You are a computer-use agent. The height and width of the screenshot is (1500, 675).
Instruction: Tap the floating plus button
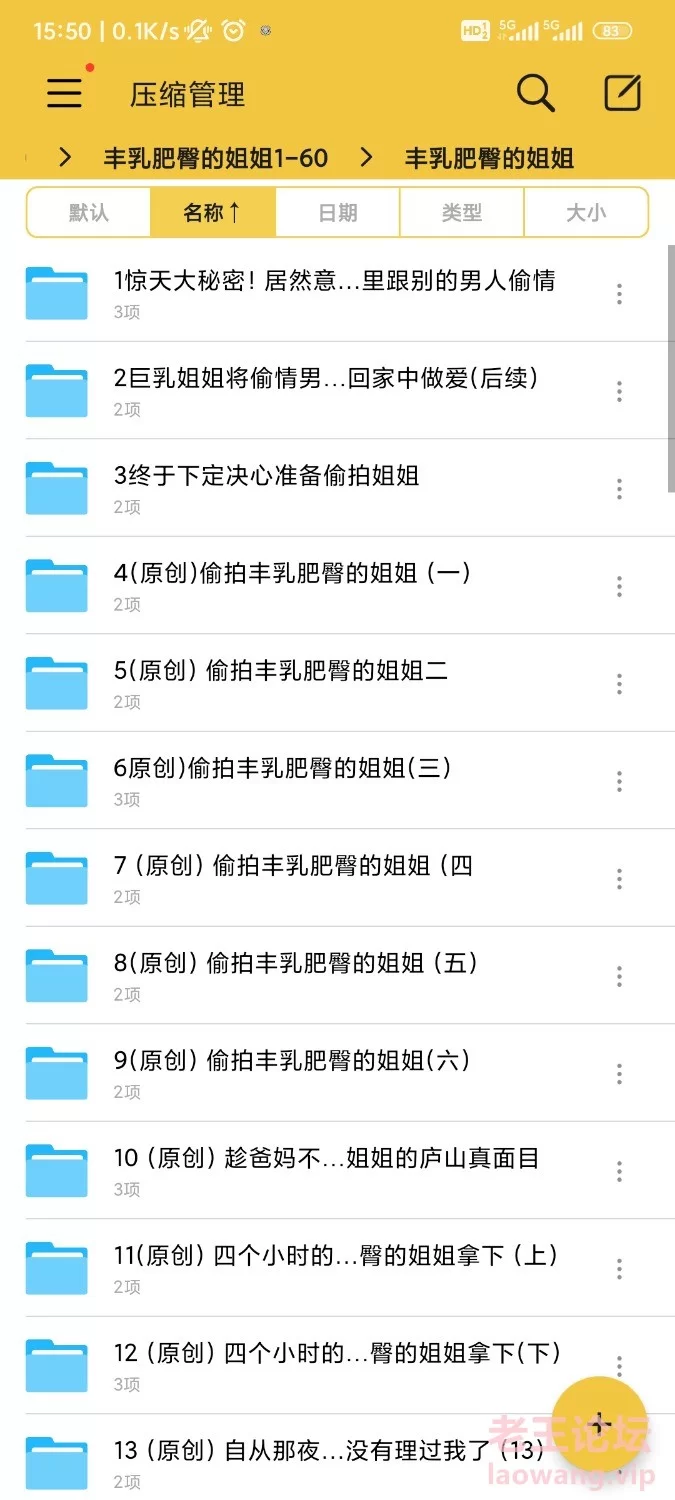click(x=599, y=1424)
